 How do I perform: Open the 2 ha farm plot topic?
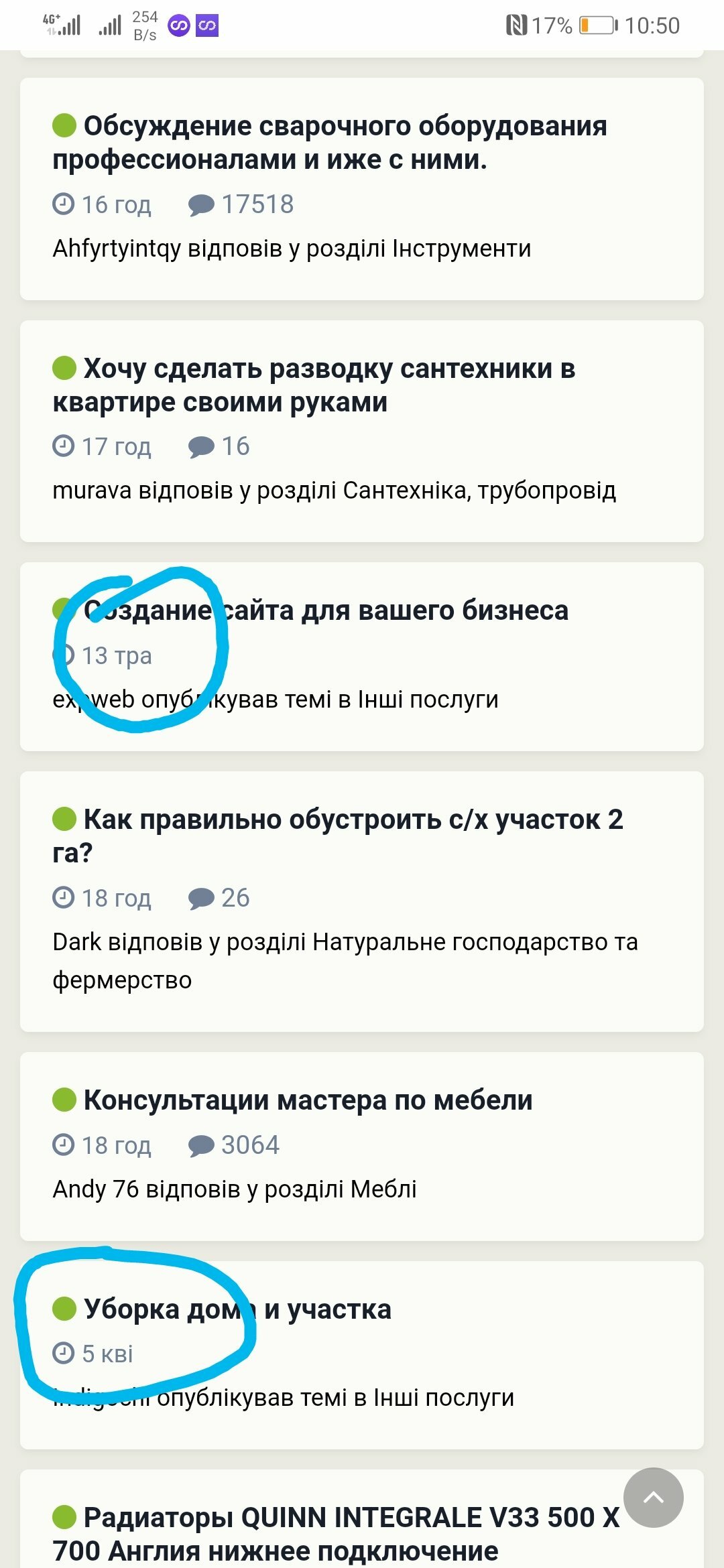tap(338, 836)
